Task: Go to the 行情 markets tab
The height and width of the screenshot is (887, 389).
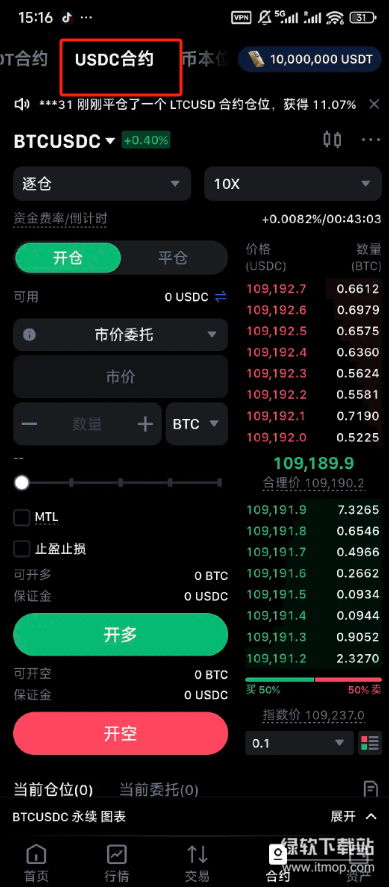Action: click(117, 863)
